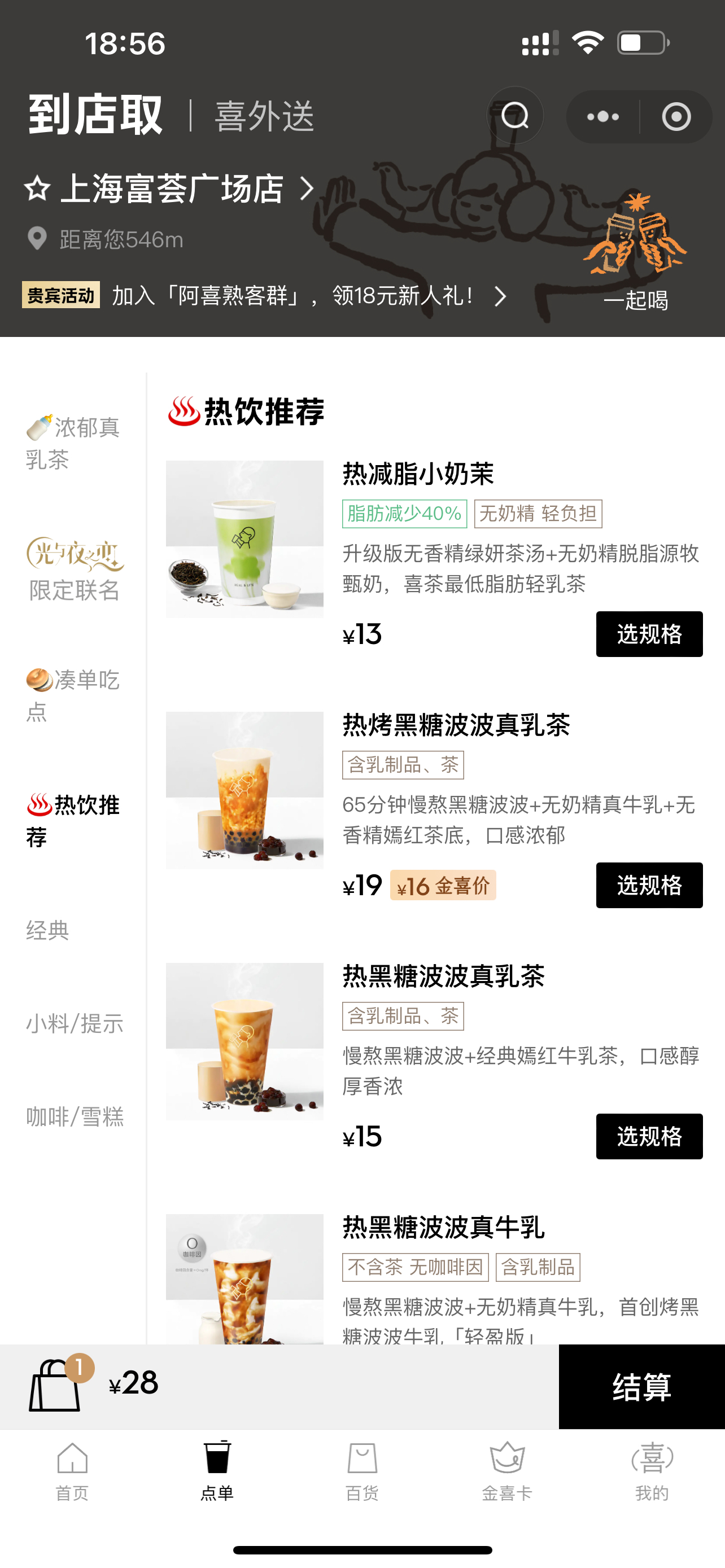725x1568 pixels.
Task: Browse the 咖啡/雪糕 category
Action: (75, 1116)
